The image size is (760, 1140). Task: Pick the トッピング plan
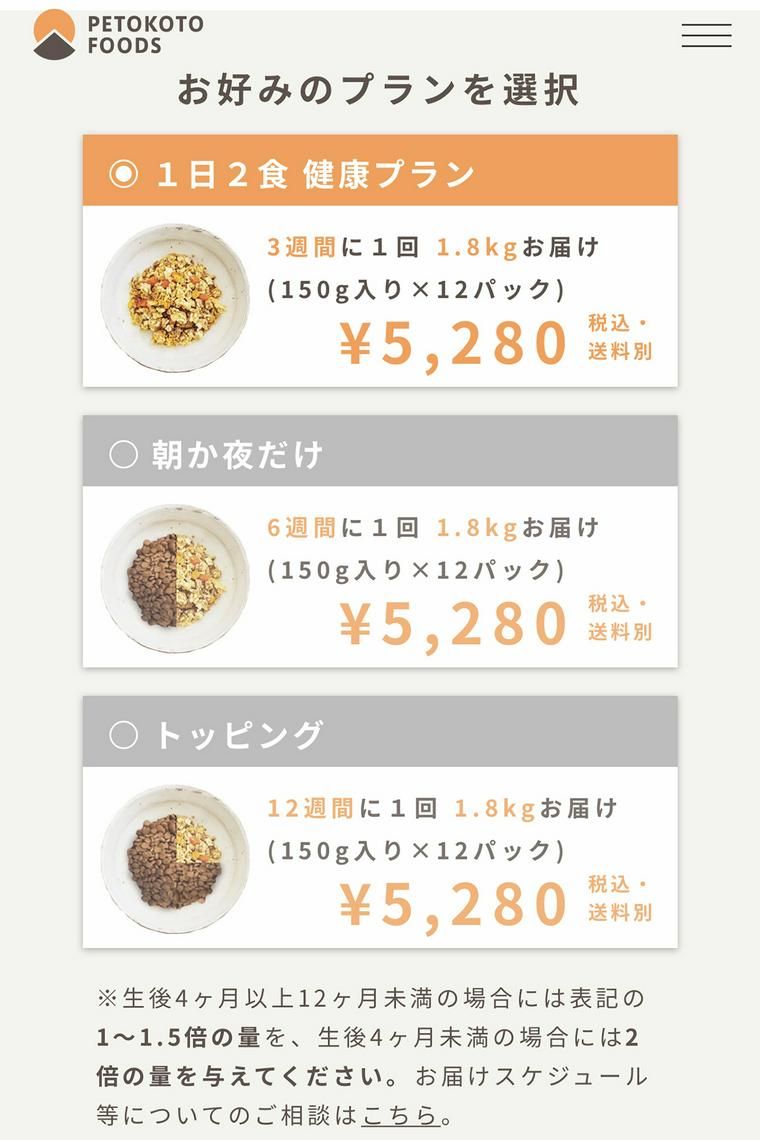click(124, 736)
